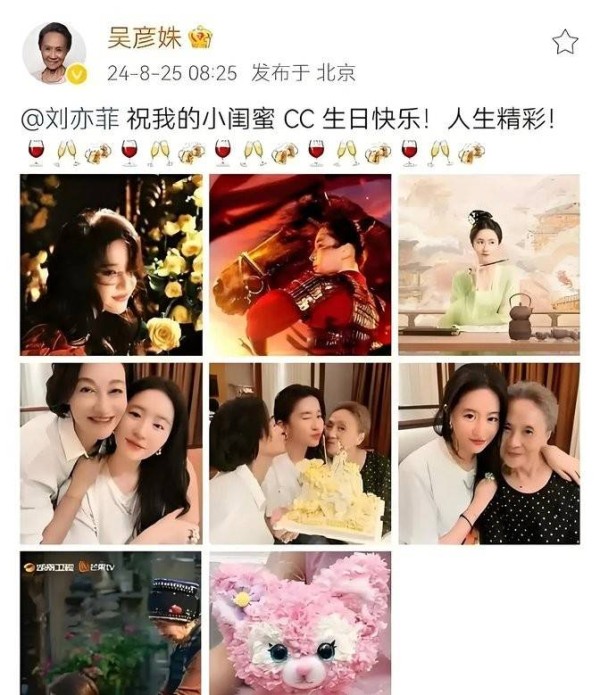
Task: View the photo with yellow roses
Action: [x=110, y=265]
